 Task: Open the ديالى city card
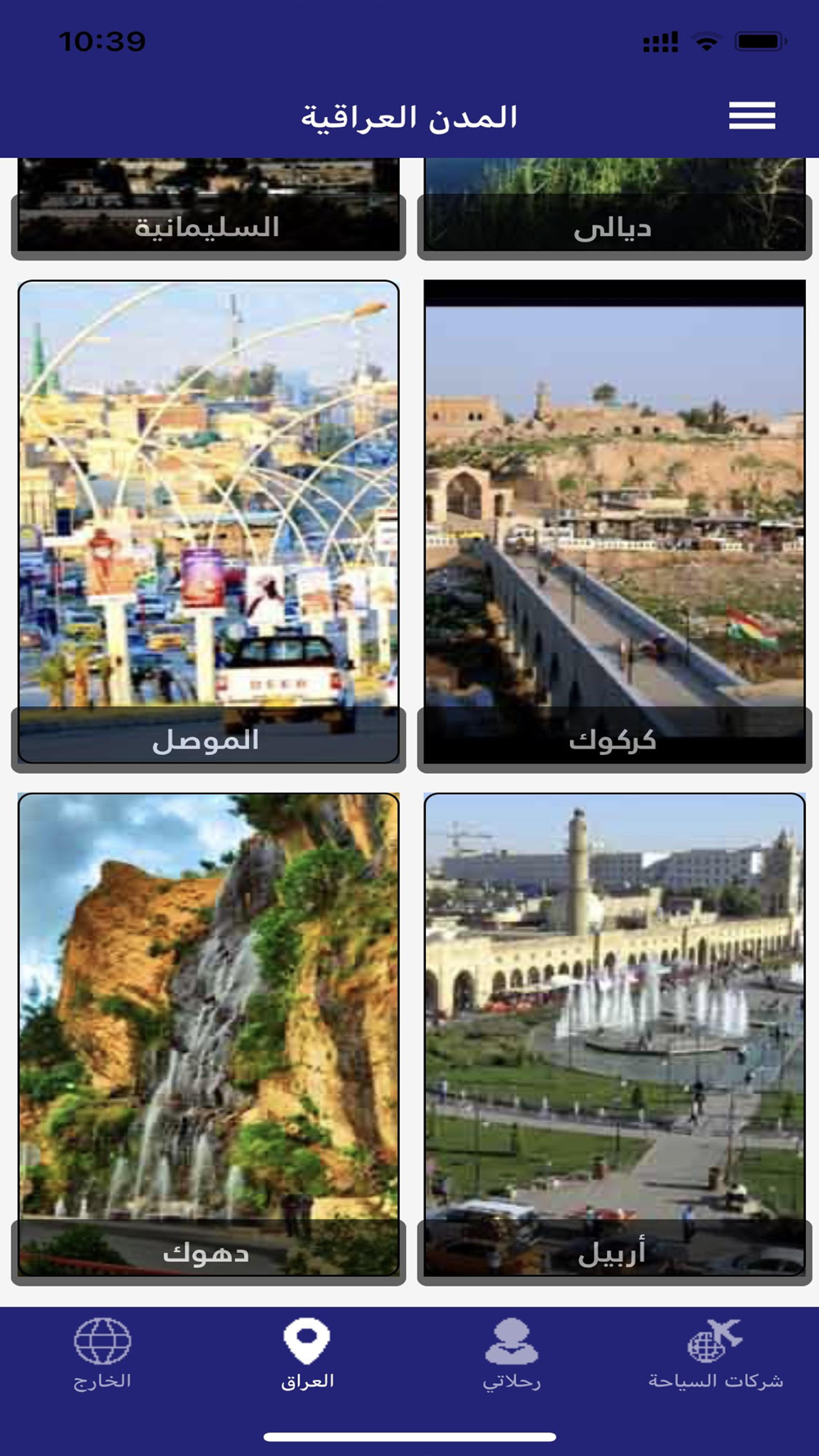pyautogui.click(x=614, y=208)
